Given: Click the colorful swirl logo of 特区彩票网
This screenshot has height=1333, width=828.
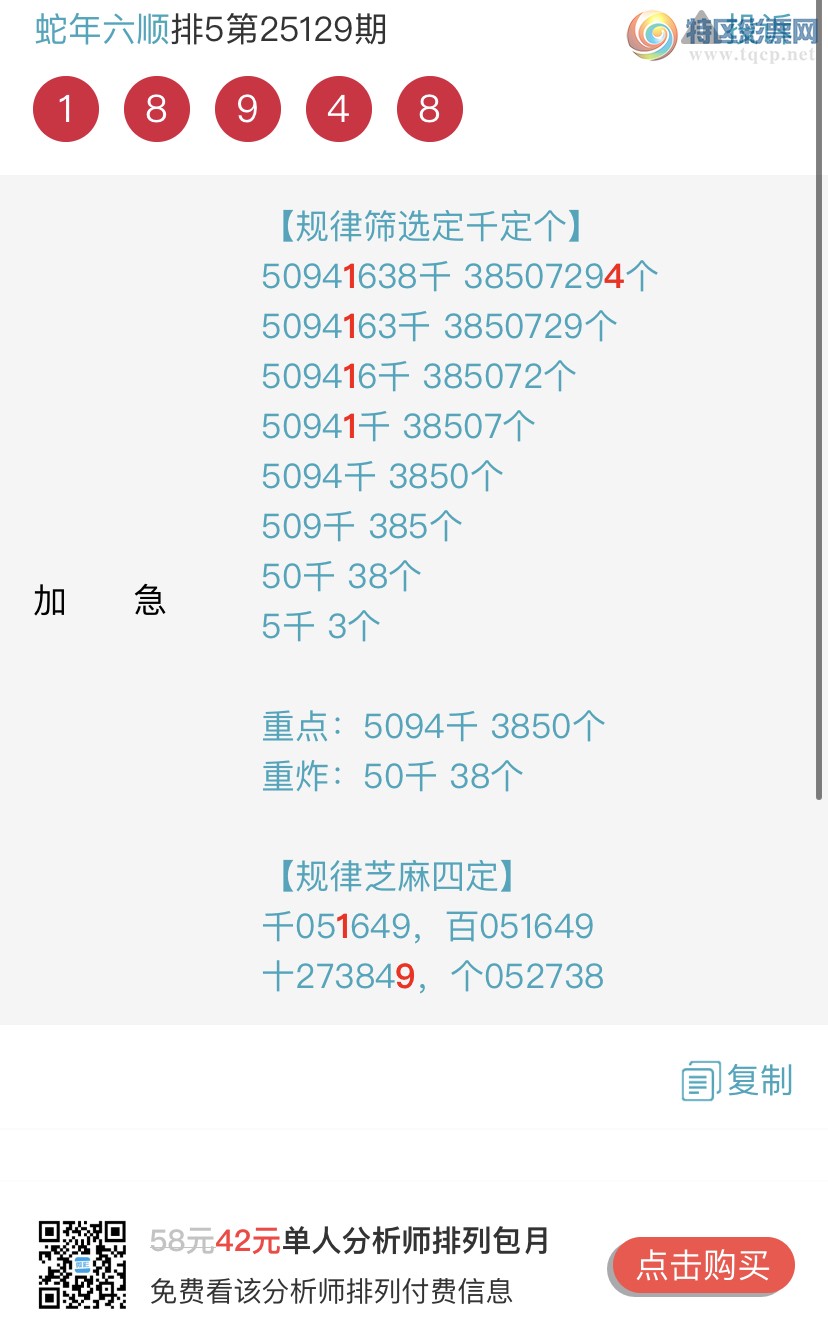Looking at the screenshot, I should point(651,33).
